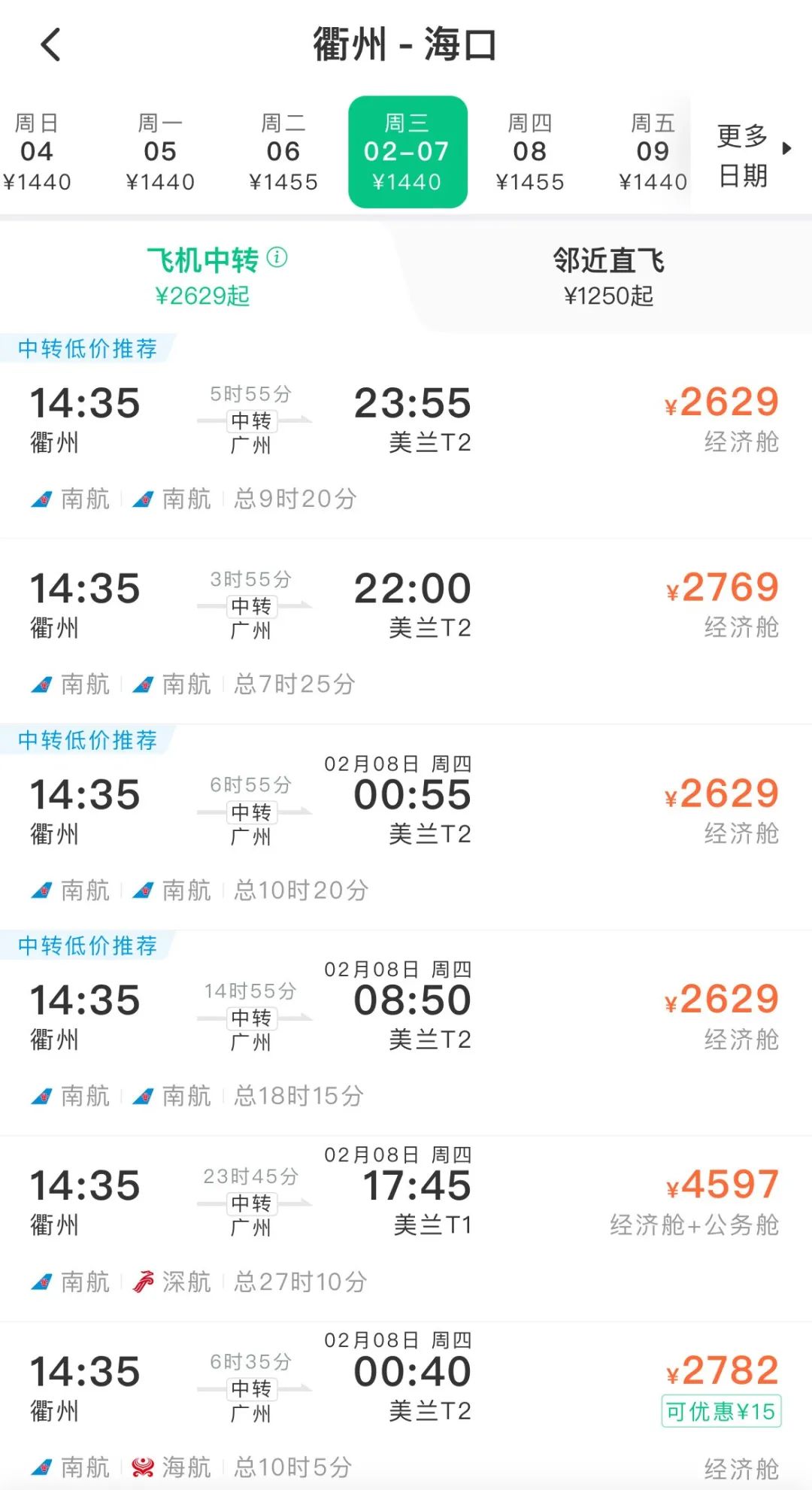Show info icon next to 飞机中转
Viewport: 812px width, 1490px height.
coord(277,257)
